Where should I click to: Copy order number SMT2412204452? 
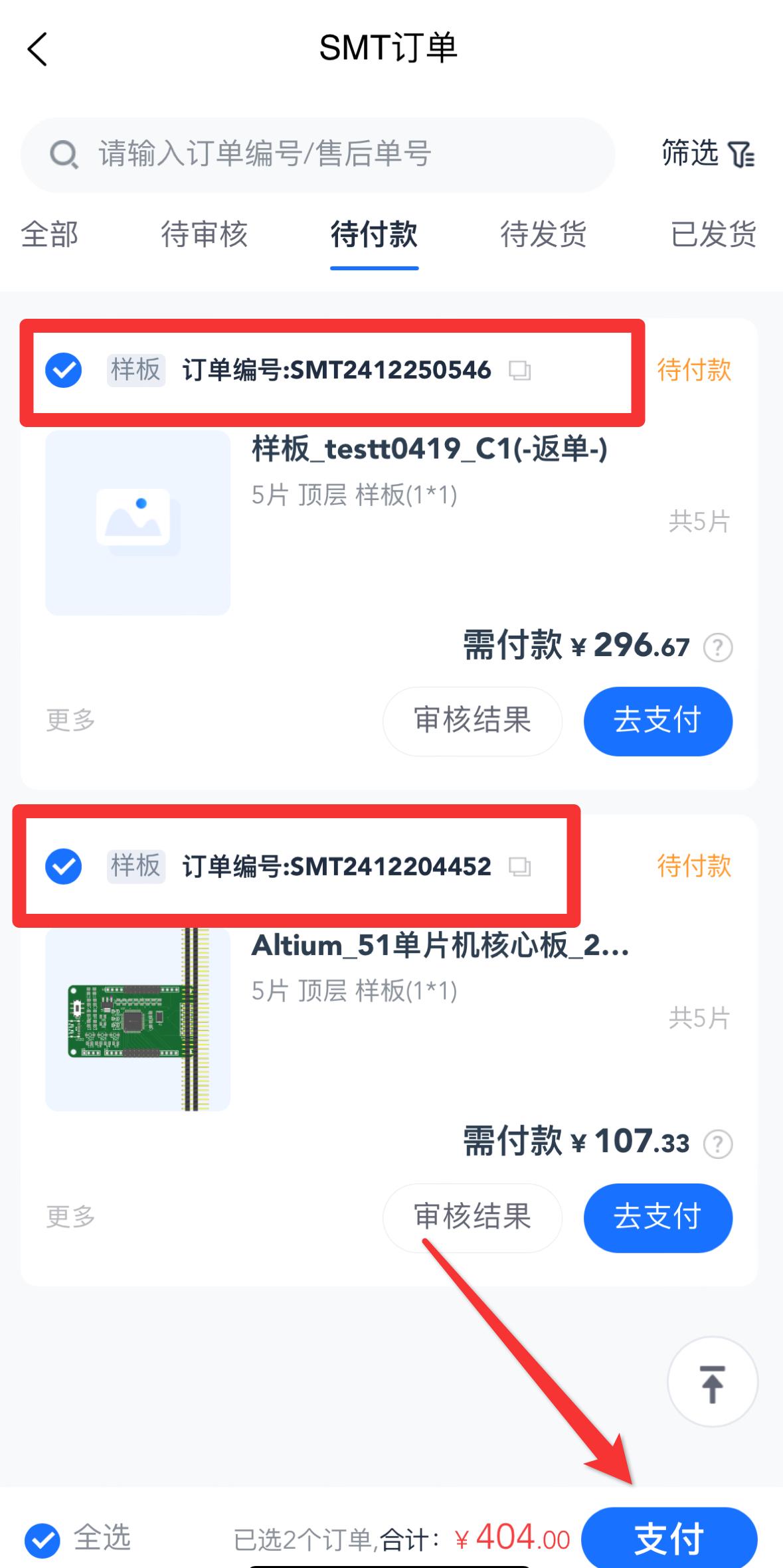(519, 866)
